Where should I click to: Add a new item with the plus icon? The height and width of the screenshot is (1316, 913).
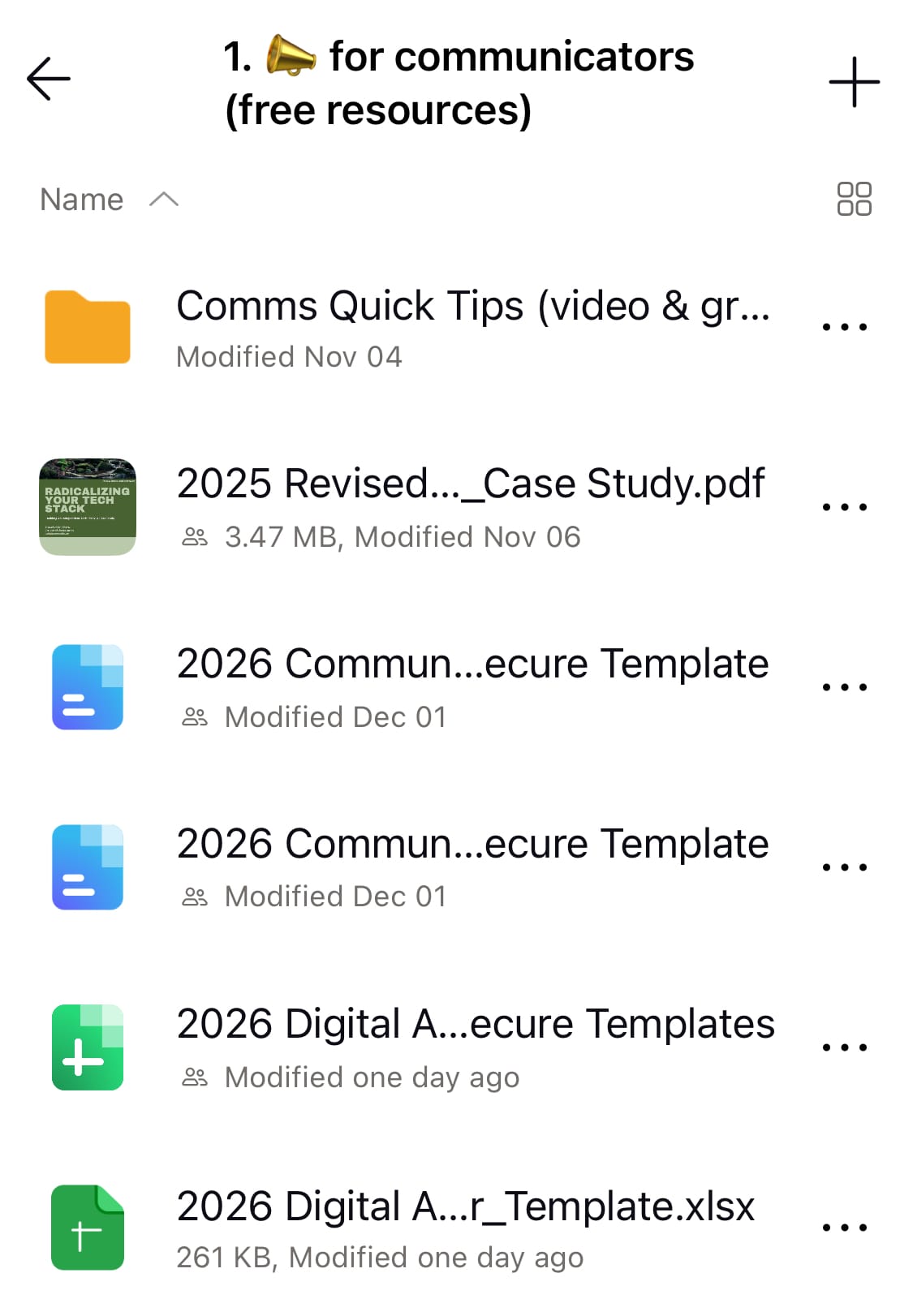click(x=854, y=82)
